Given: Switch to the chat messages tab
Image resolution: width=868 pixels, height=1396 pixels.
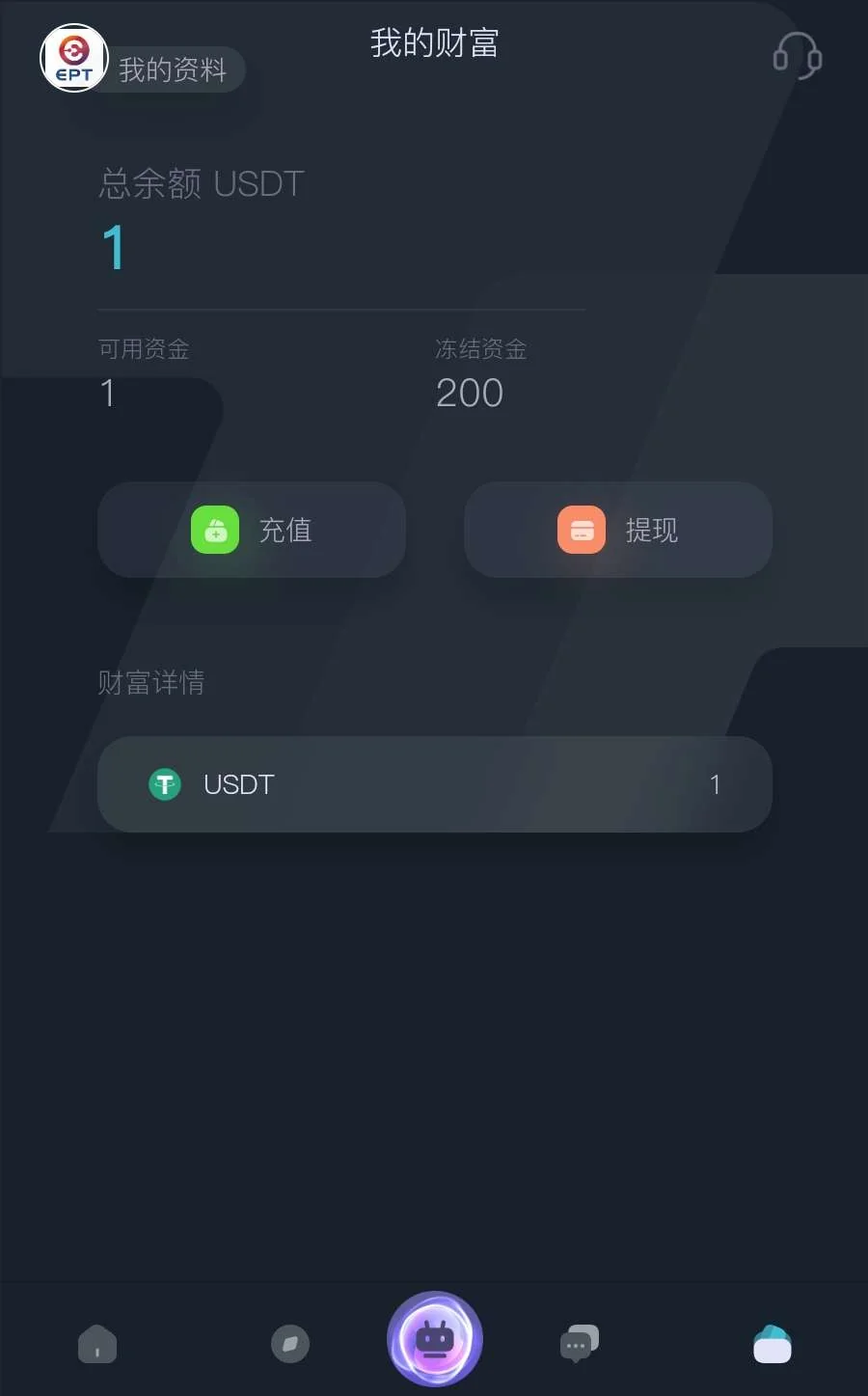Looking at the screenshot, I should coord(580,1343).
